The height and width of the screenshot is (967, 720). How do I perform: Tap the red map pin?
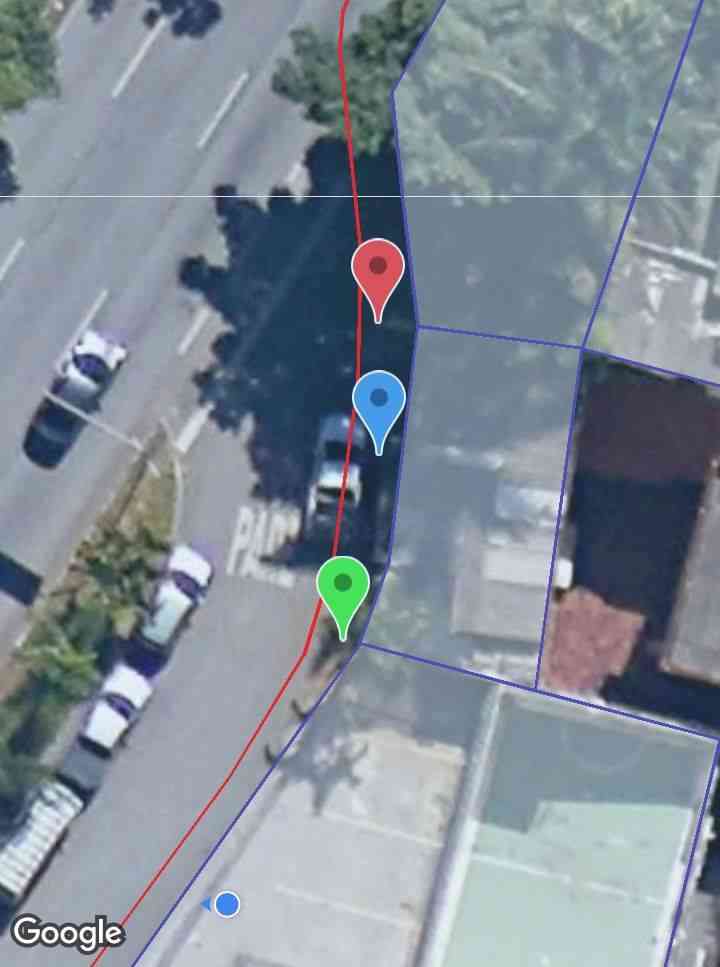coord(378,270)
